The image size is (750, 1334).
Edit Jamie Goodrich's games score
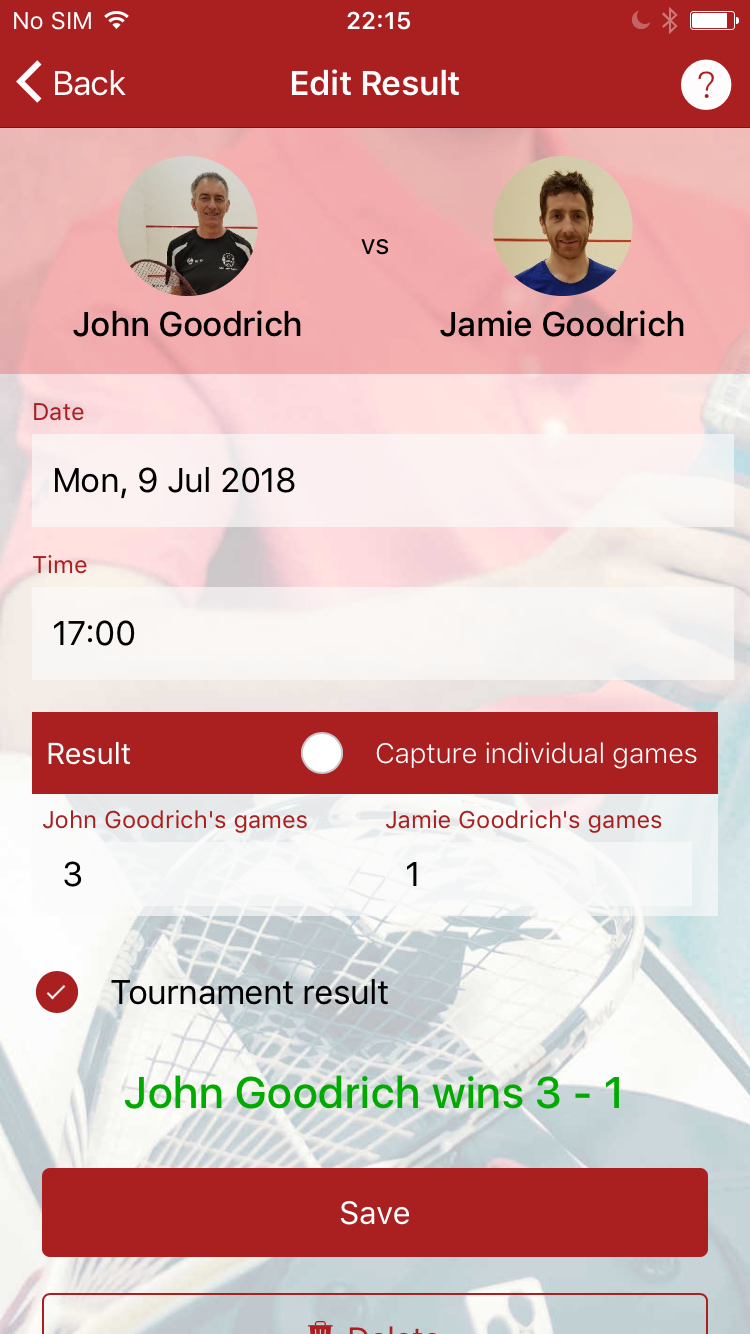pyautogui.click(x=540, y=875)
